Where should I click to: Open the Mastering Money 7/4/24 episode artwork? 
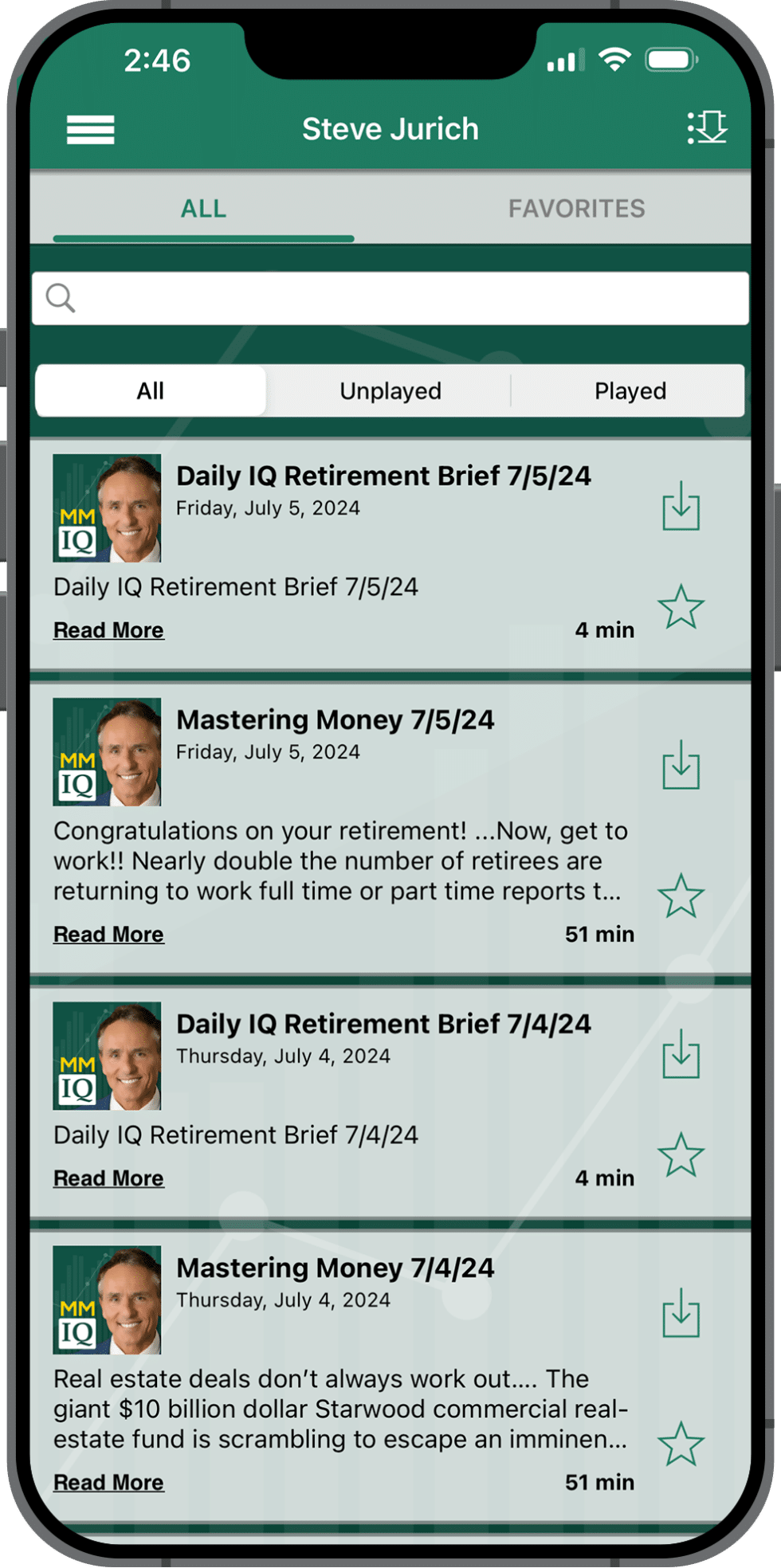click(x=107, y=1300)
